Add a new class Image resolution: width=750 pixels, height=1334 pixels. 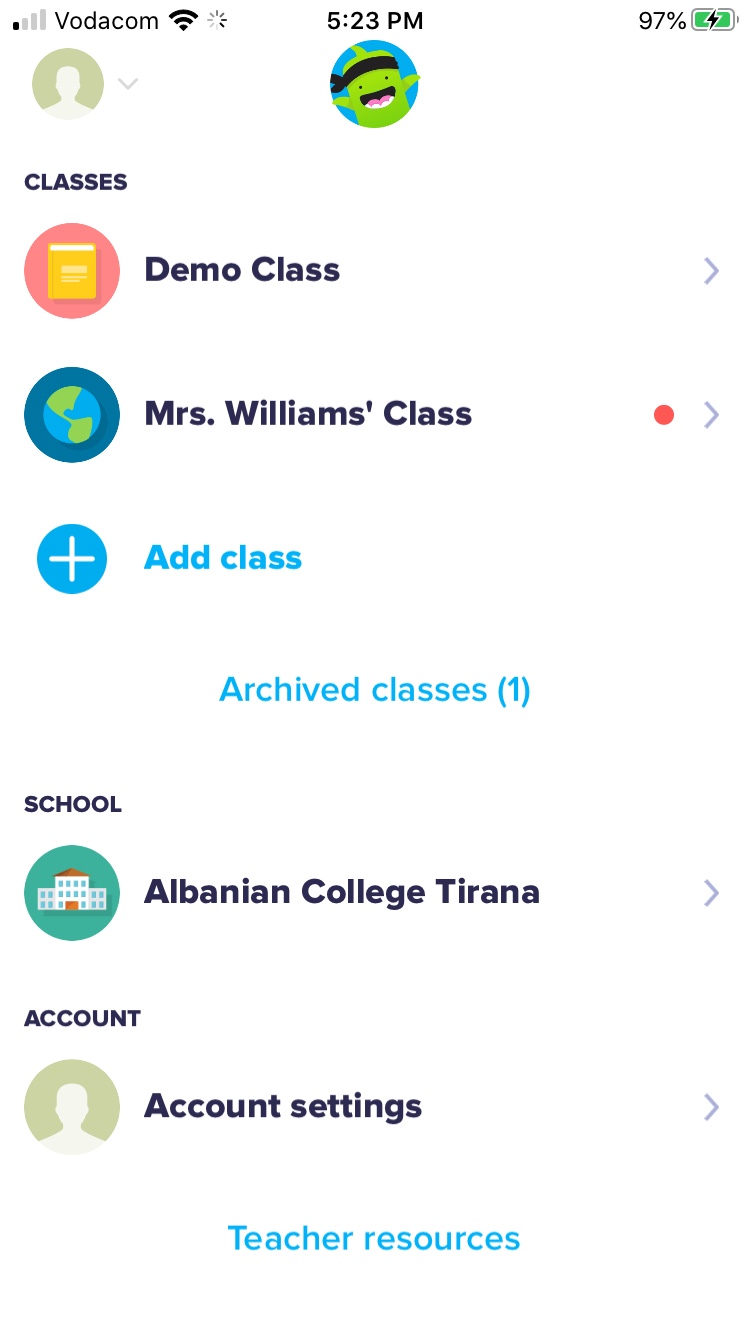point(222,558)
